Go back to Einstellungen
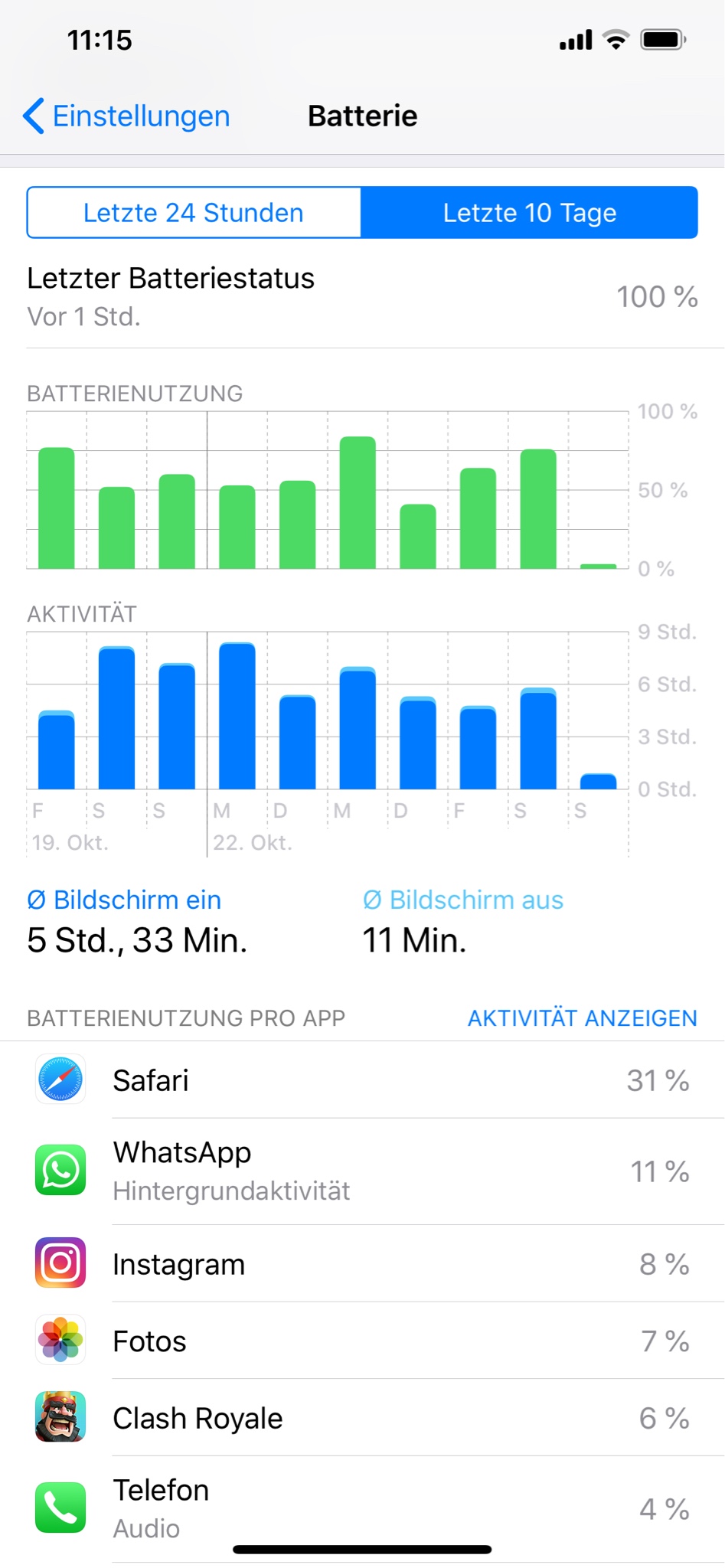The width and height of the screenshot is (725, 1568). click(x=127, y=116)
